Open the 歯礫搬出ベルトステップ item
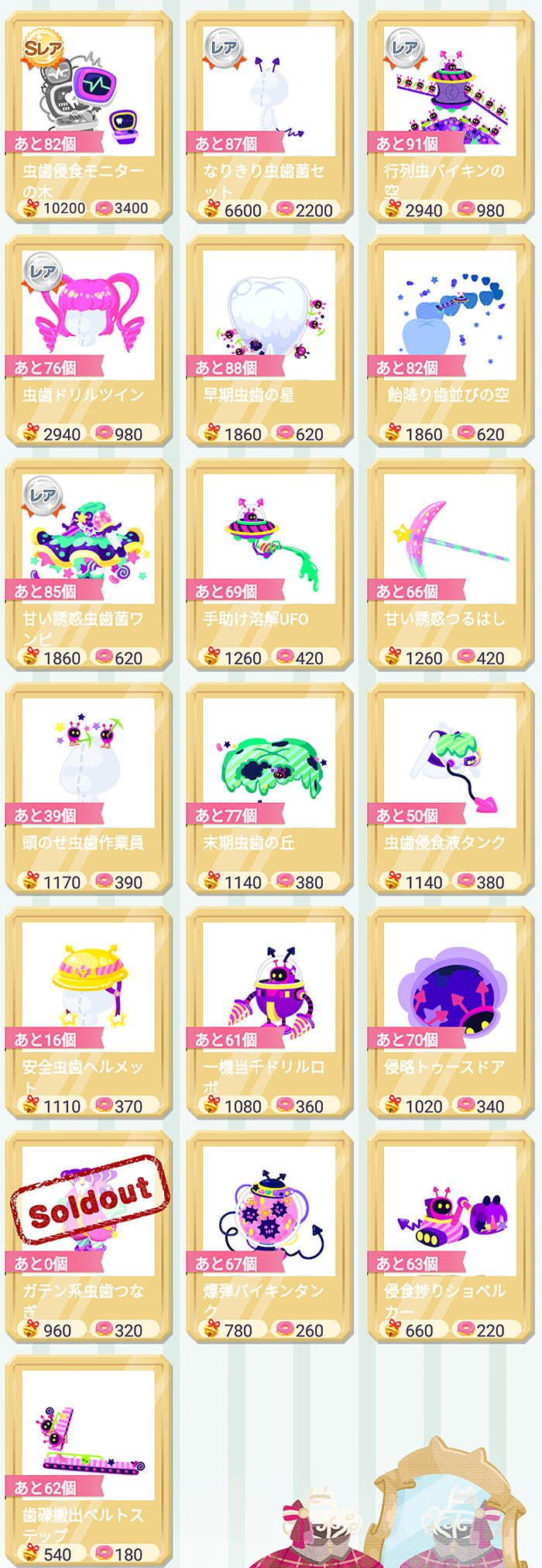542x1568 pixels. point(88,1460)
